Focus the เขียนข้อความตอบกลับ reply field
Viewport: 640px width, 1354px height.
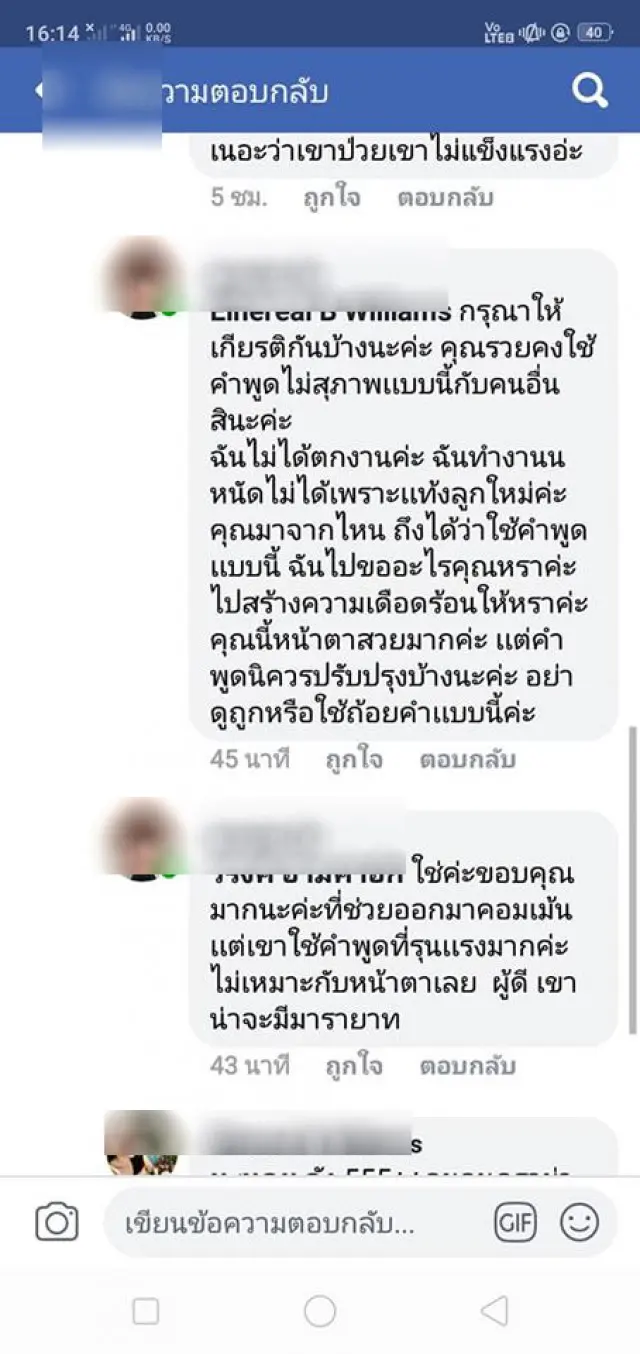tap(290, 1223)
